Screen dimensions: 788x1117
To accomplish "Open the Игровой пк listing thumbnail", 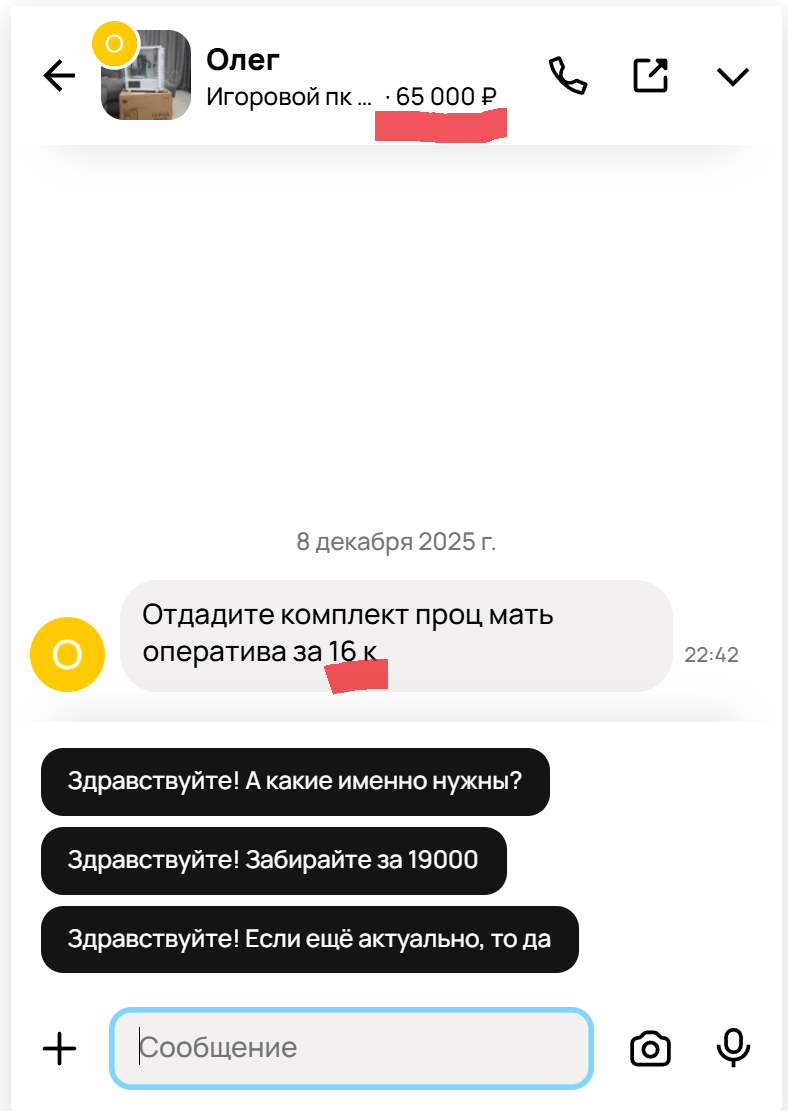I will click(x=146, y=76).
